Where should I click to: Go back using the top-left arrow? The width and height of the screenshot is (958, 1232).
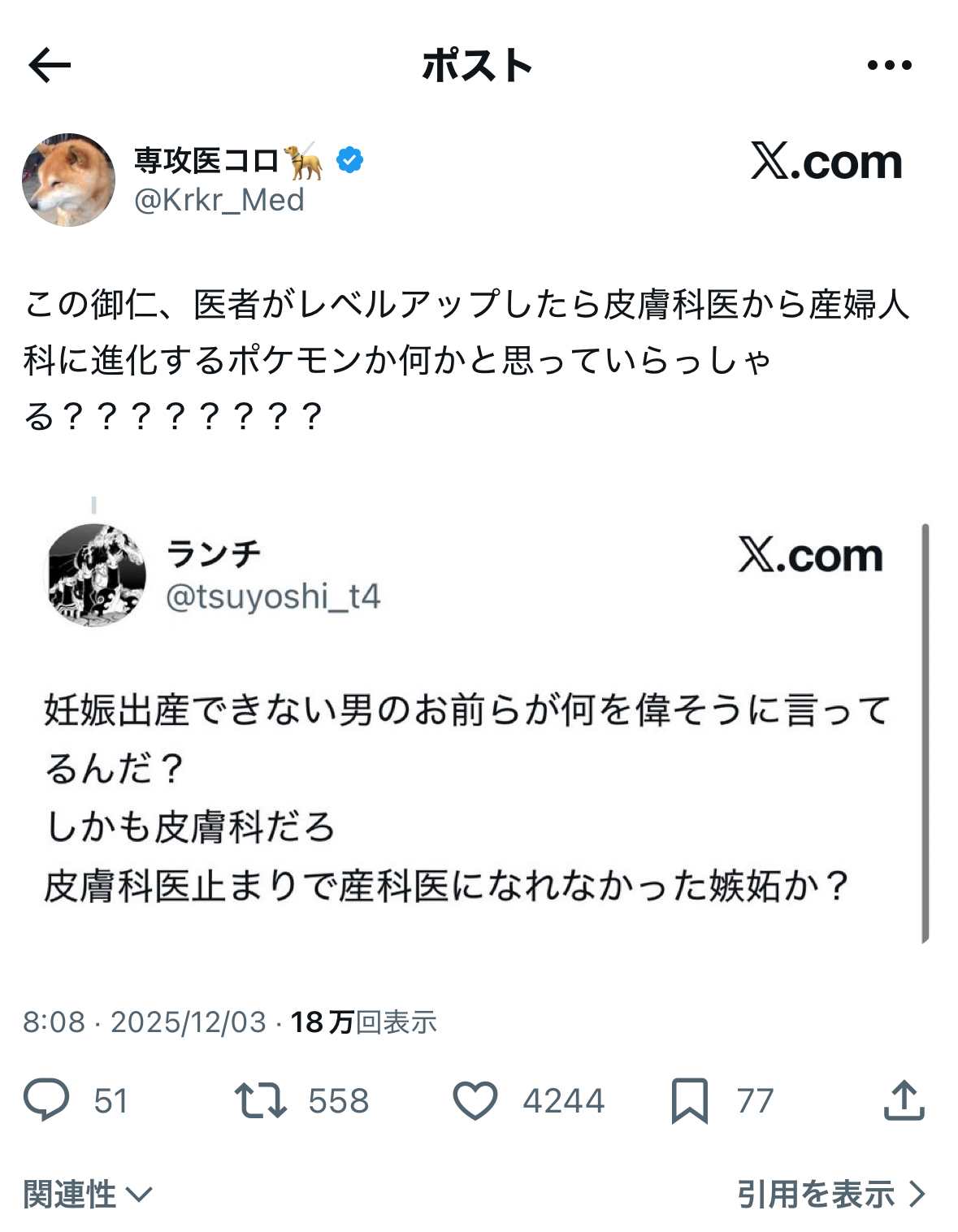[50, 66]
